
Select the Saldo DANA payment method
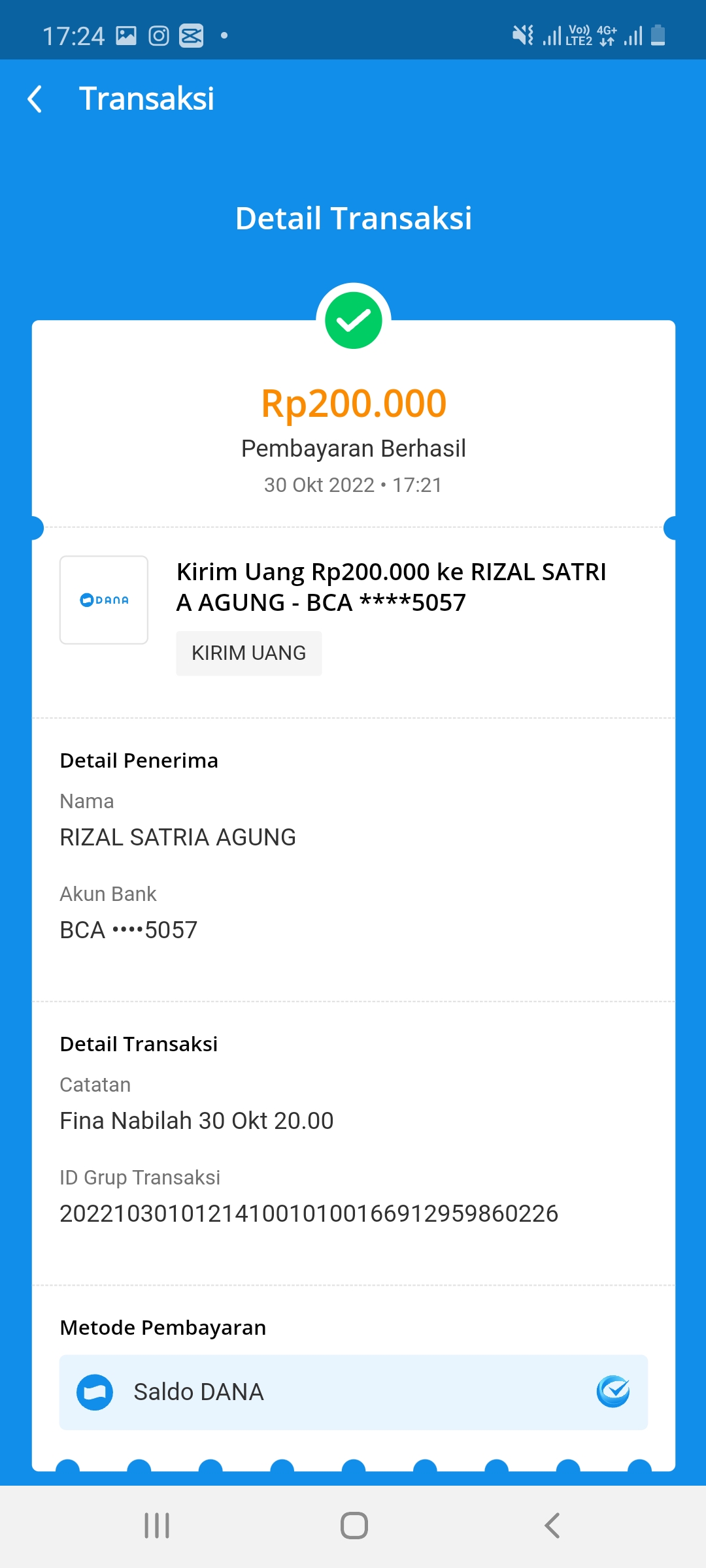coord(353,1392)
